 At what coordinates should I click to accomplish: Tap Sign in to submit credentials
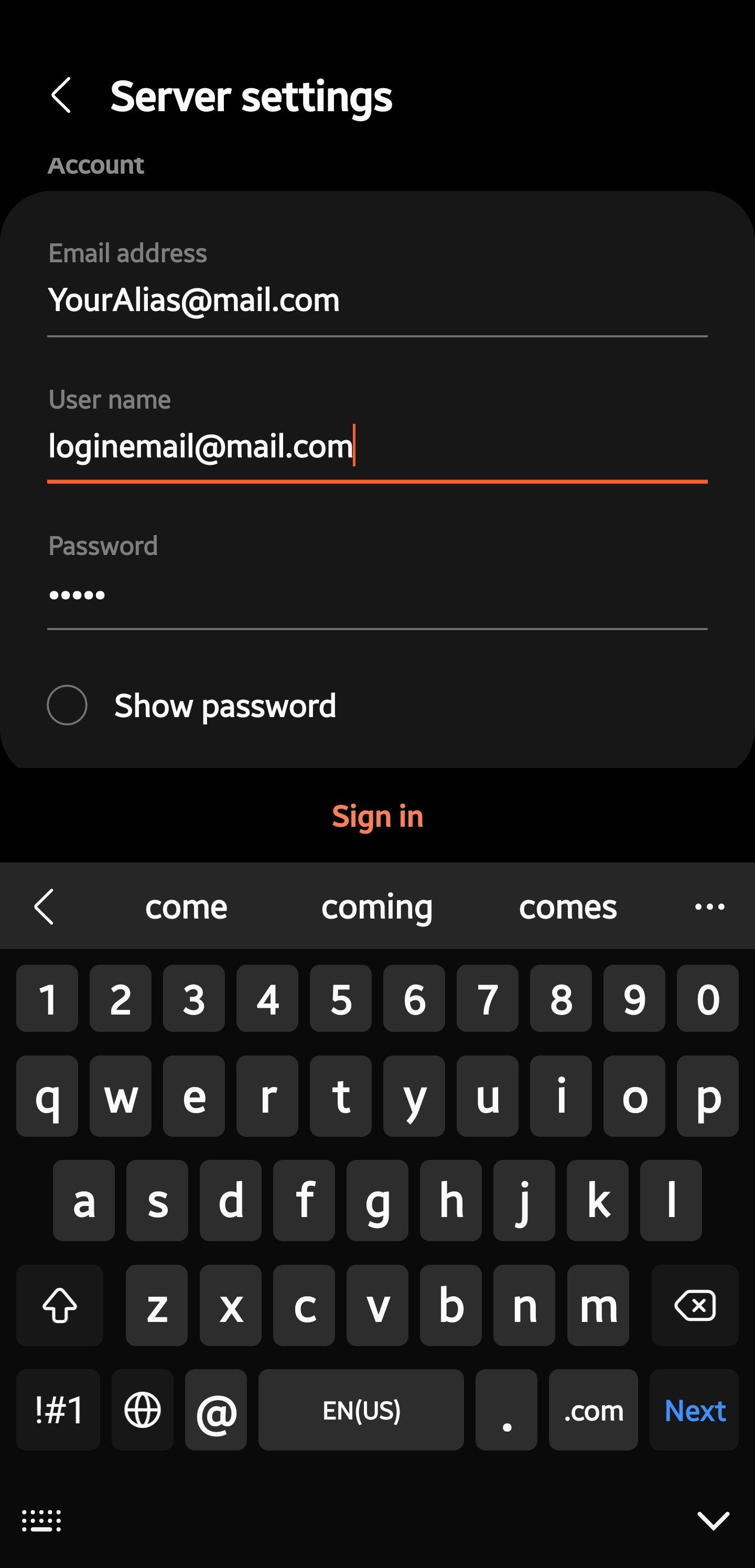point(377,816)
